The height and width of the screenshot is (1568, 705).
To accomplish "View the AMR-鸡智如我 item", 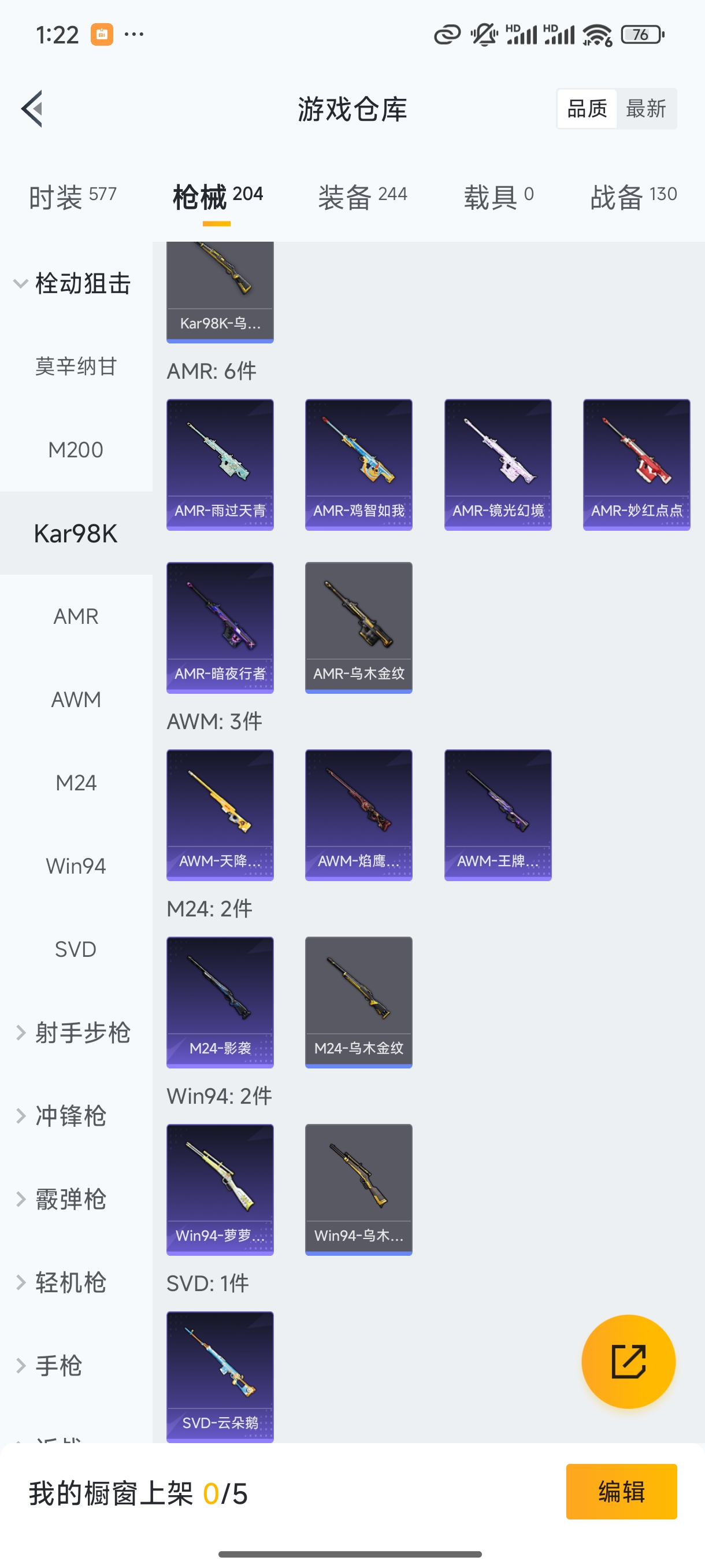I will (x=358, y=464).
